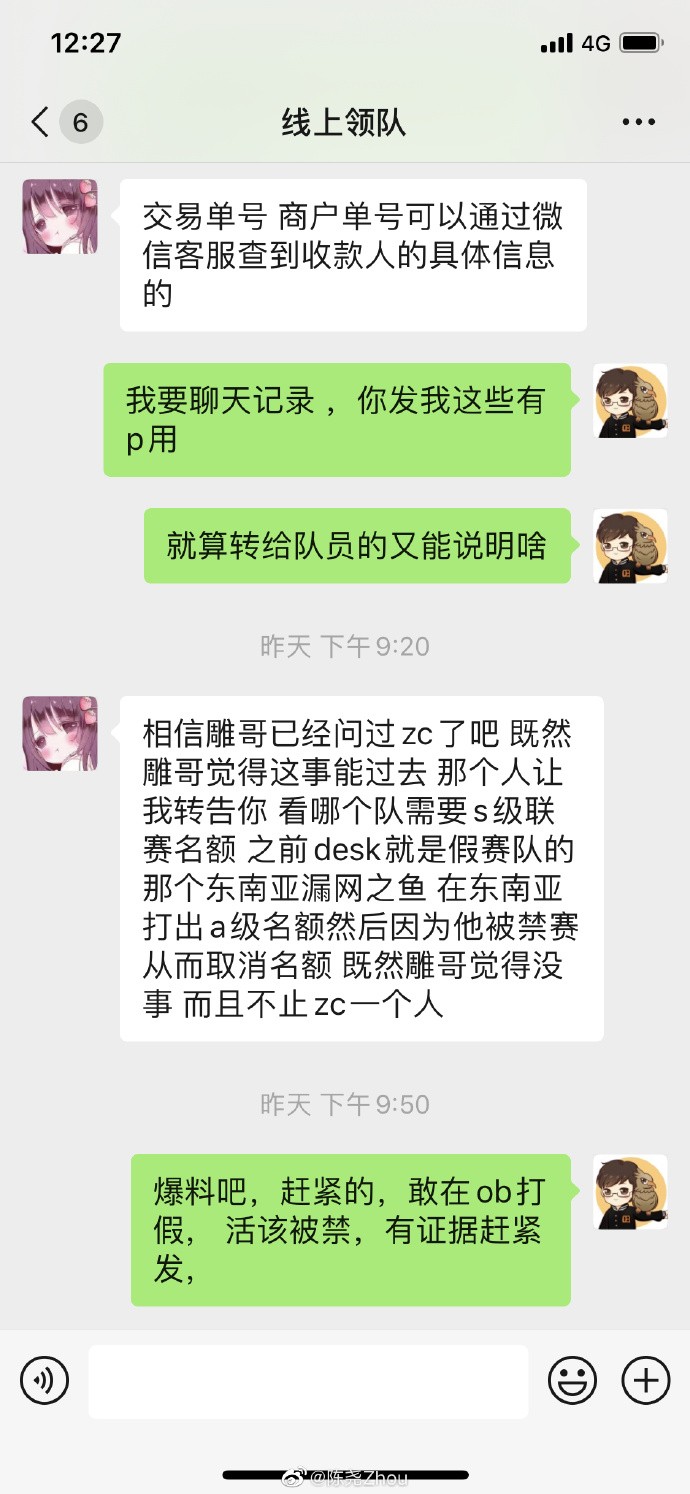
Task: Focus the message text field
Action: coord(308,1381)
